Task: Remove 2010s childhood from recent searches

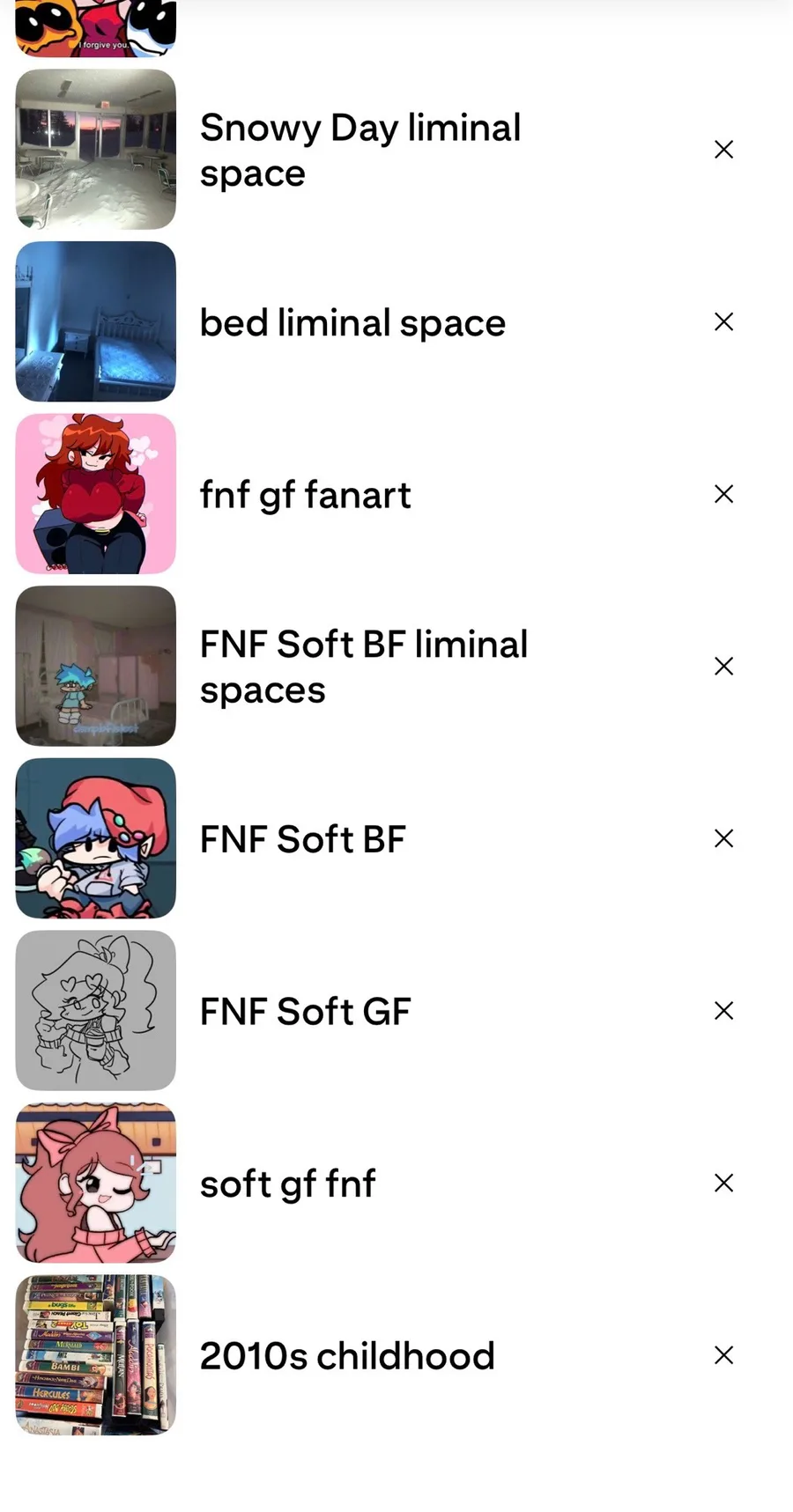Action: [x=723, y=1355]
